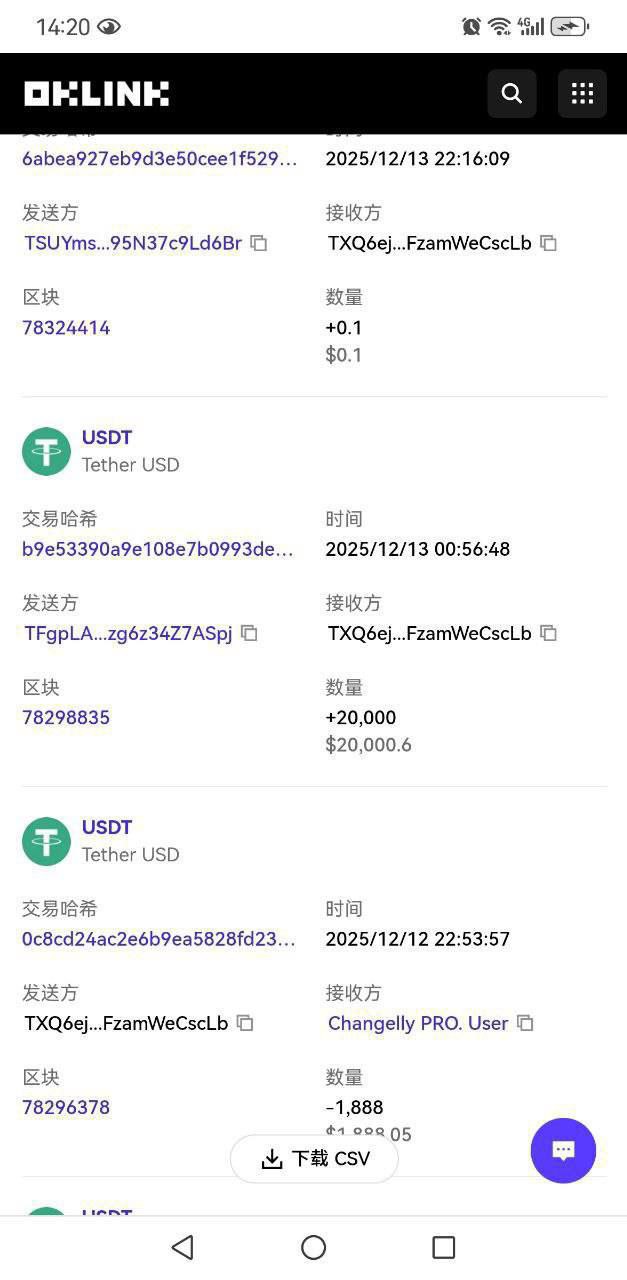Open sender address TSUYms...95N37c9Ld6Br
627x1280 pixels.
(x=133, y=243)
